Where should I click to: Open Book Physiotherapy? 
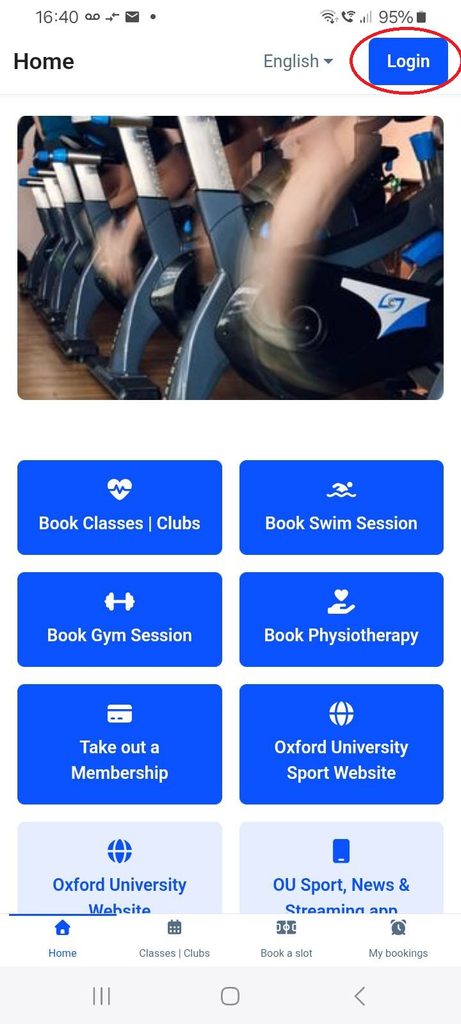coord(342,619)
